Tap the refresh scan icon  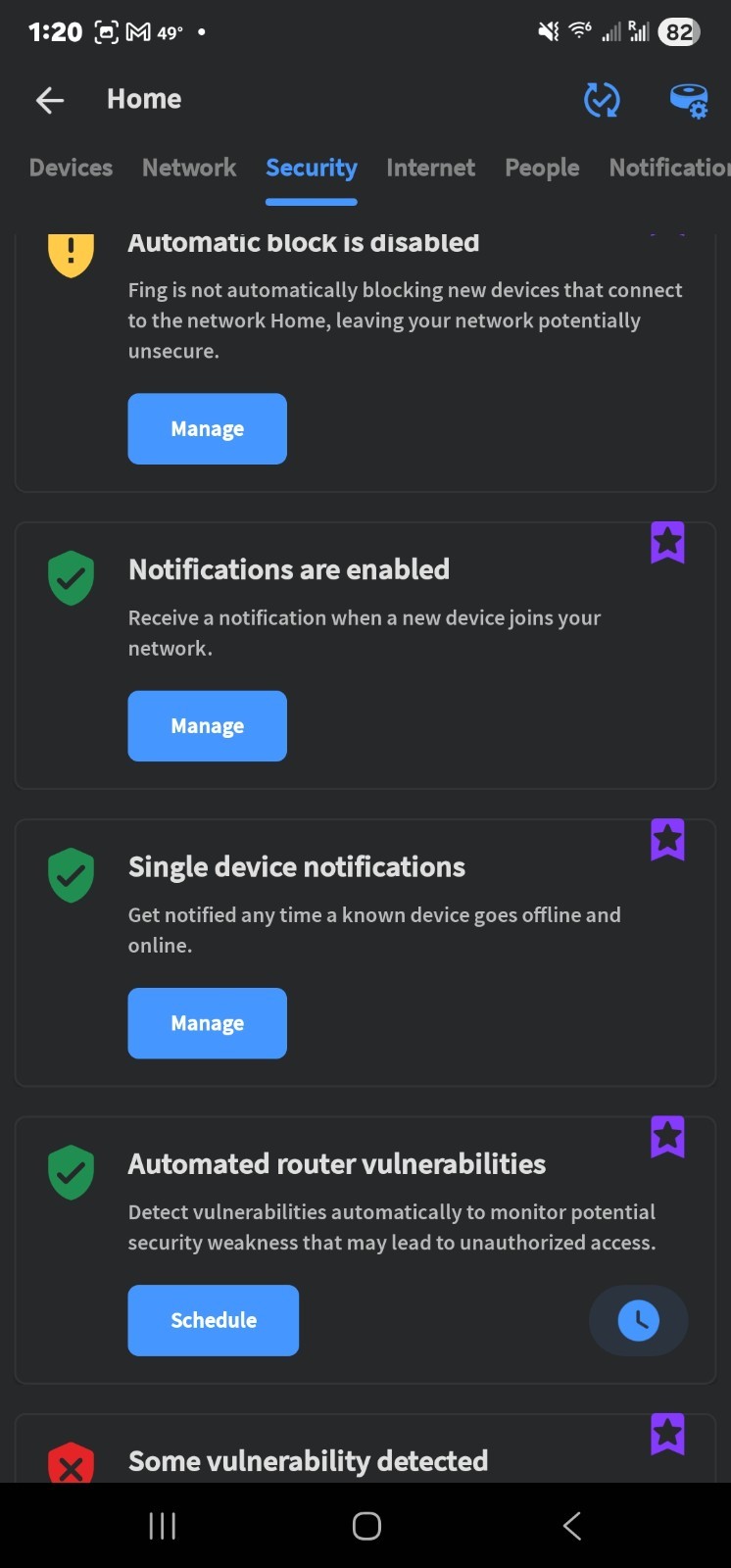602,99
